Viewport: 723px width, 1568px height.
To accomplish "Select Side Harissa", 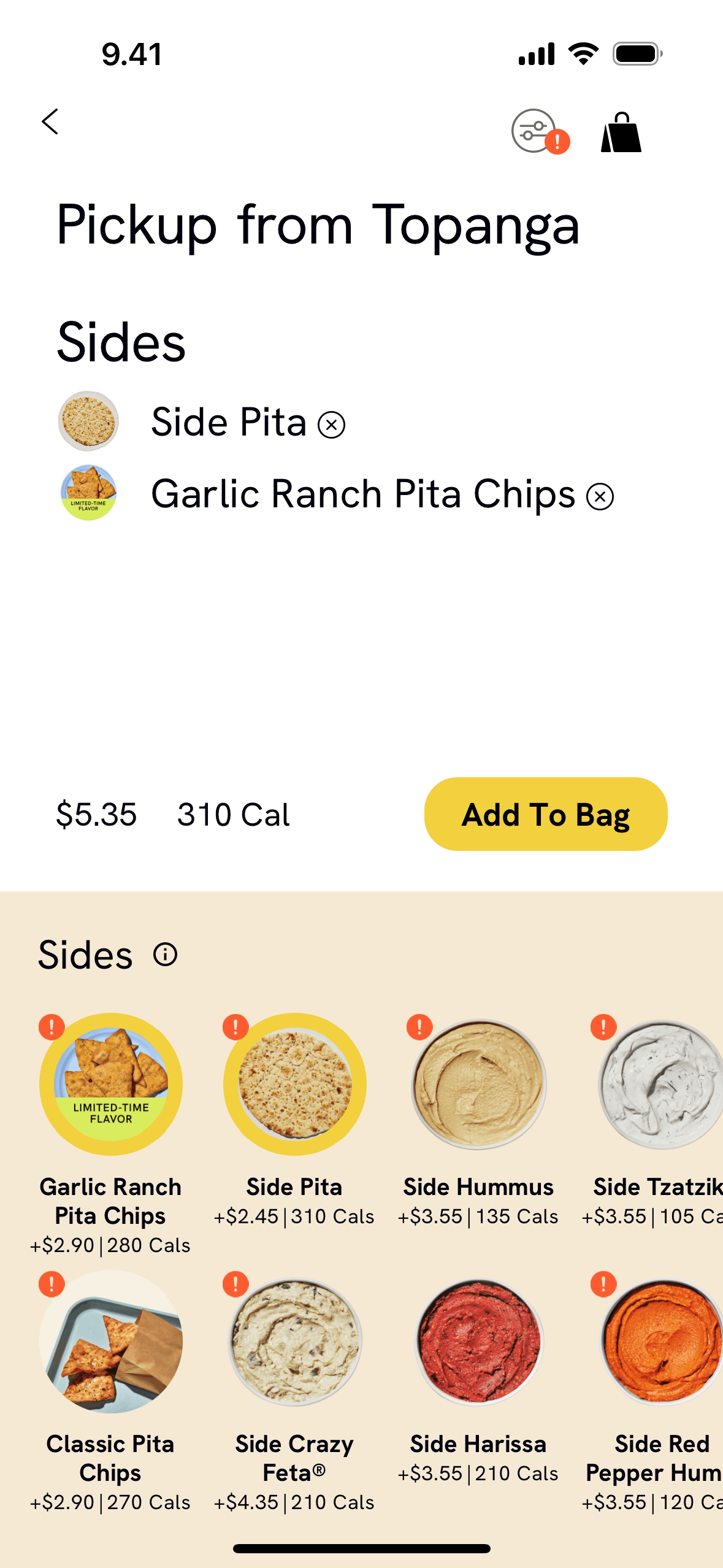I will pos(478,1342).
